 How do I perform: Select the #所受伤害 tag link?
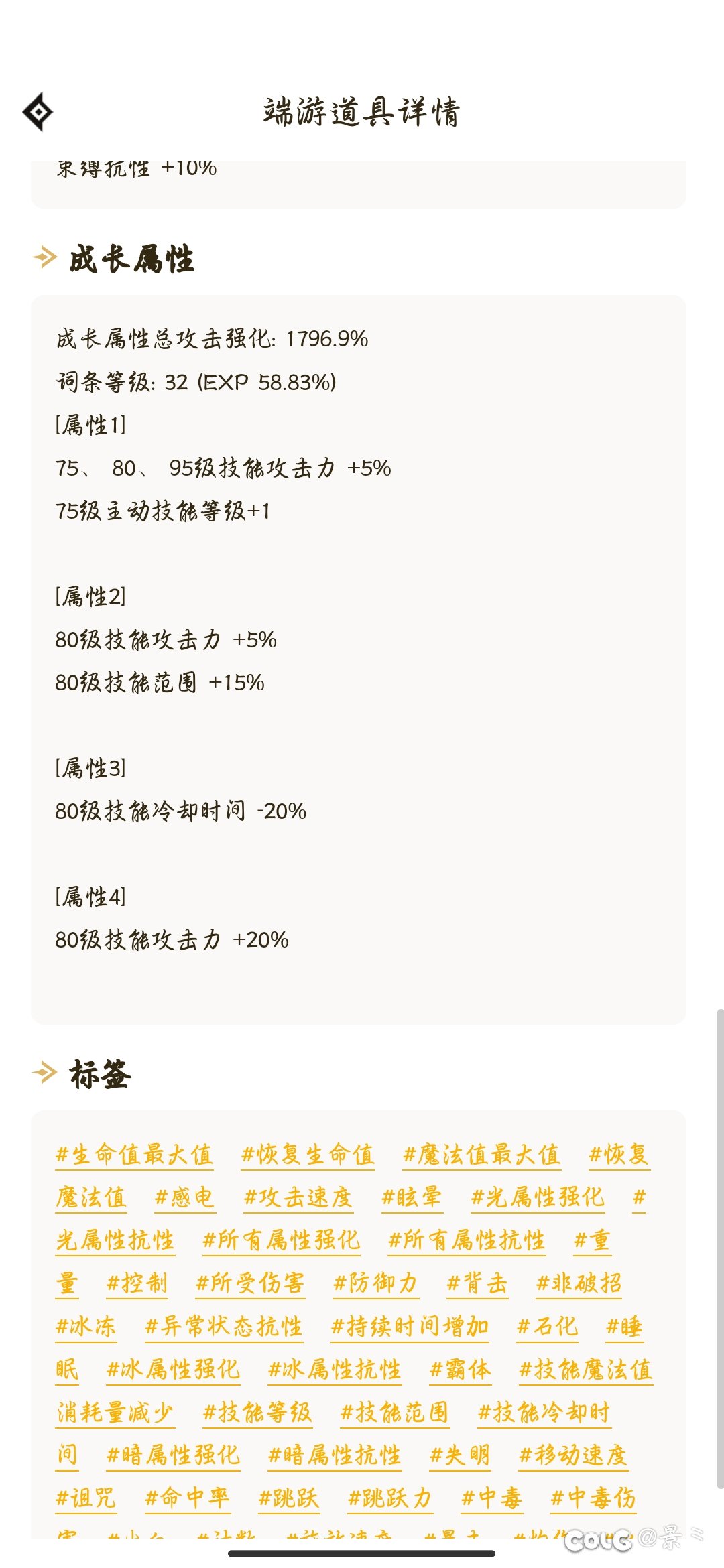click(250, 1283)
